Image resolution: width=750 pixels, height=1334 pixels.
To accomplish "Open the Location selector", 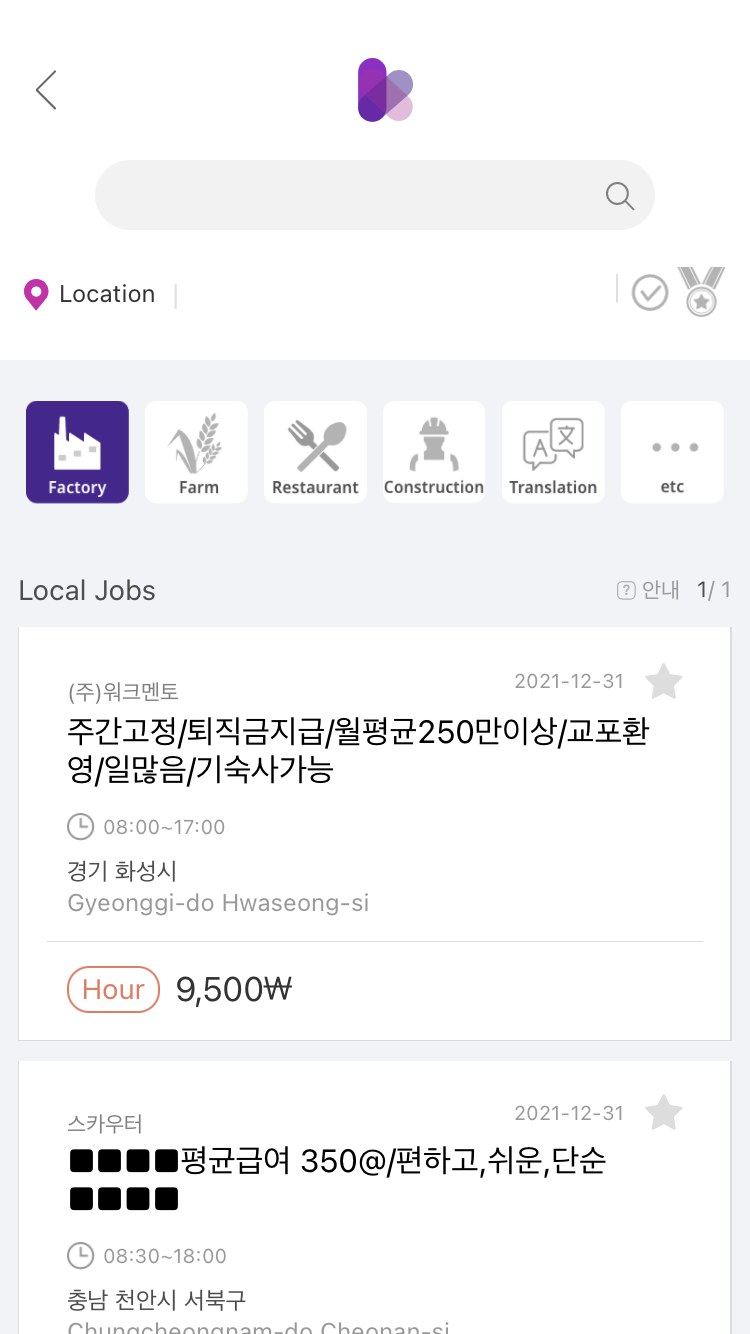I will (90, 294).
